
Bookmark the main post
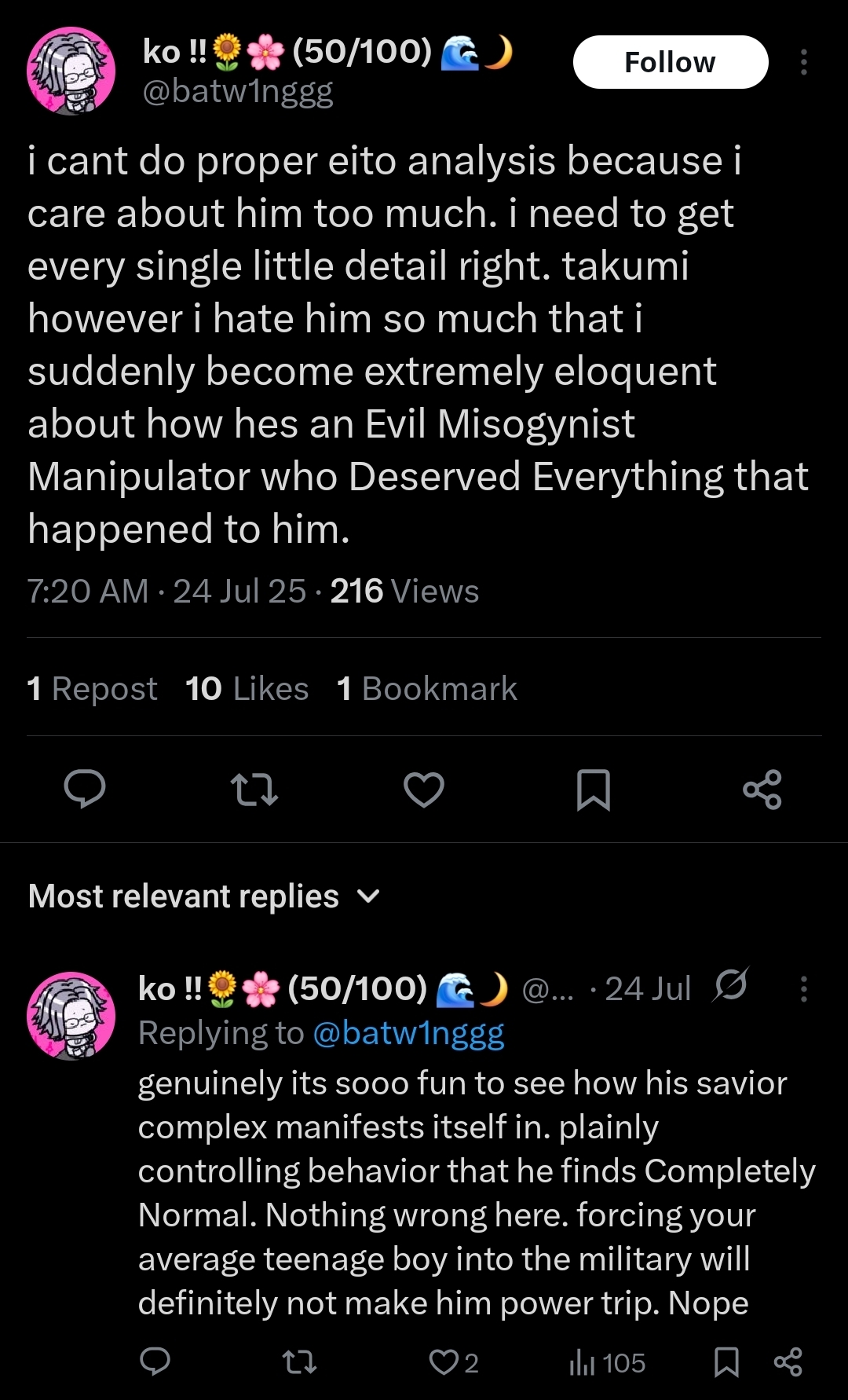tap(594, 789)
